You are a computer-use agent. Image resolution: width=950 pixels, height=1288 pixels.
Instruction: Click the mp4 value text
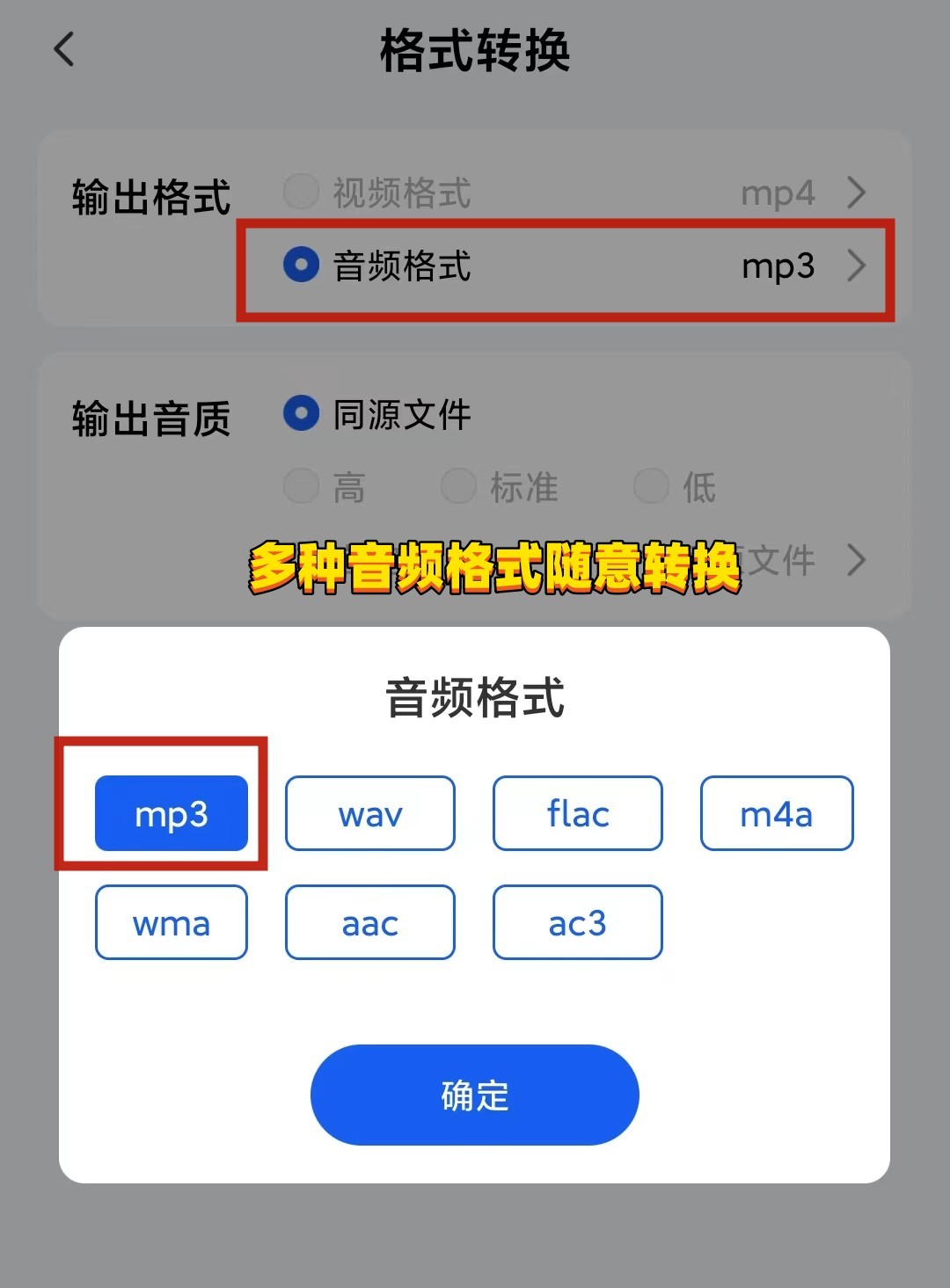(x=778, y=193)
